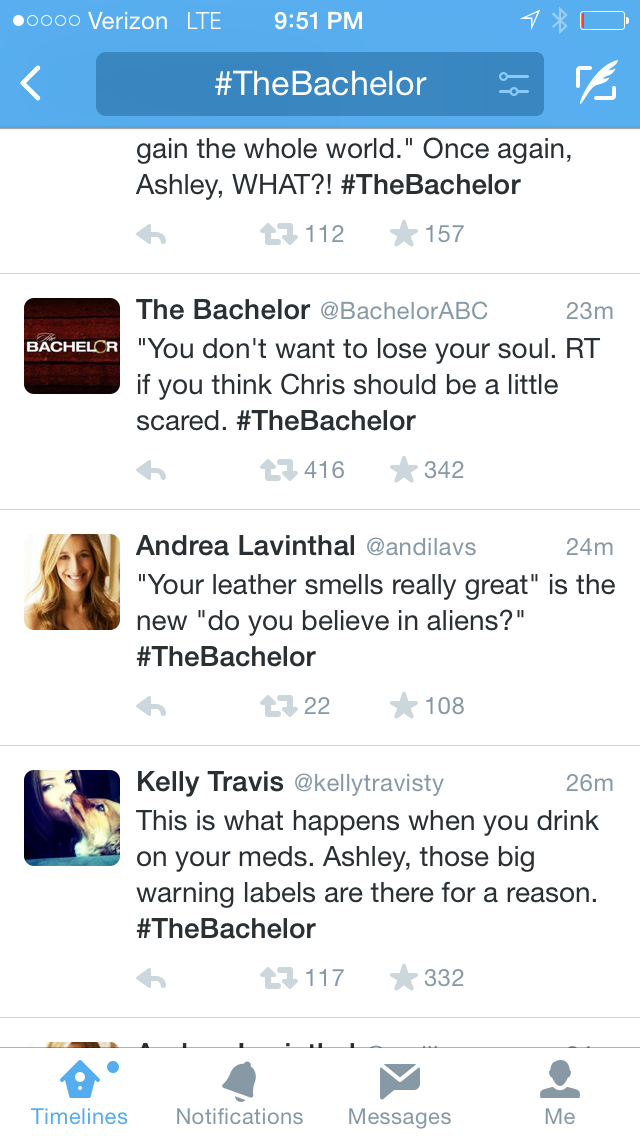Reply to Kelly Travis's tweet
Screen dimensions: 640x1136
[152, 979]
